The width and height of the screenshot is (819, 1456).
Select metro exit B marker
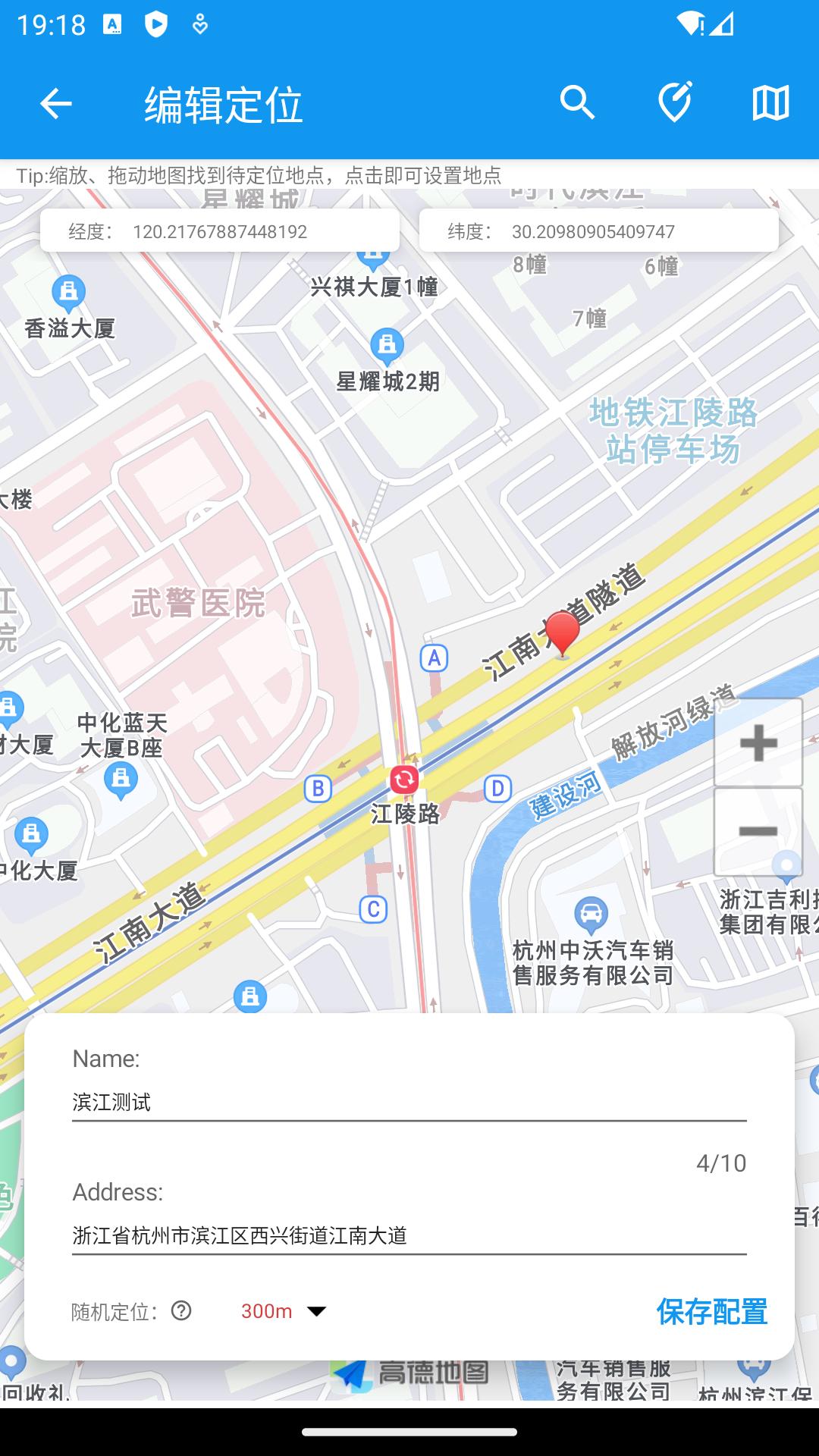(318, 789)
